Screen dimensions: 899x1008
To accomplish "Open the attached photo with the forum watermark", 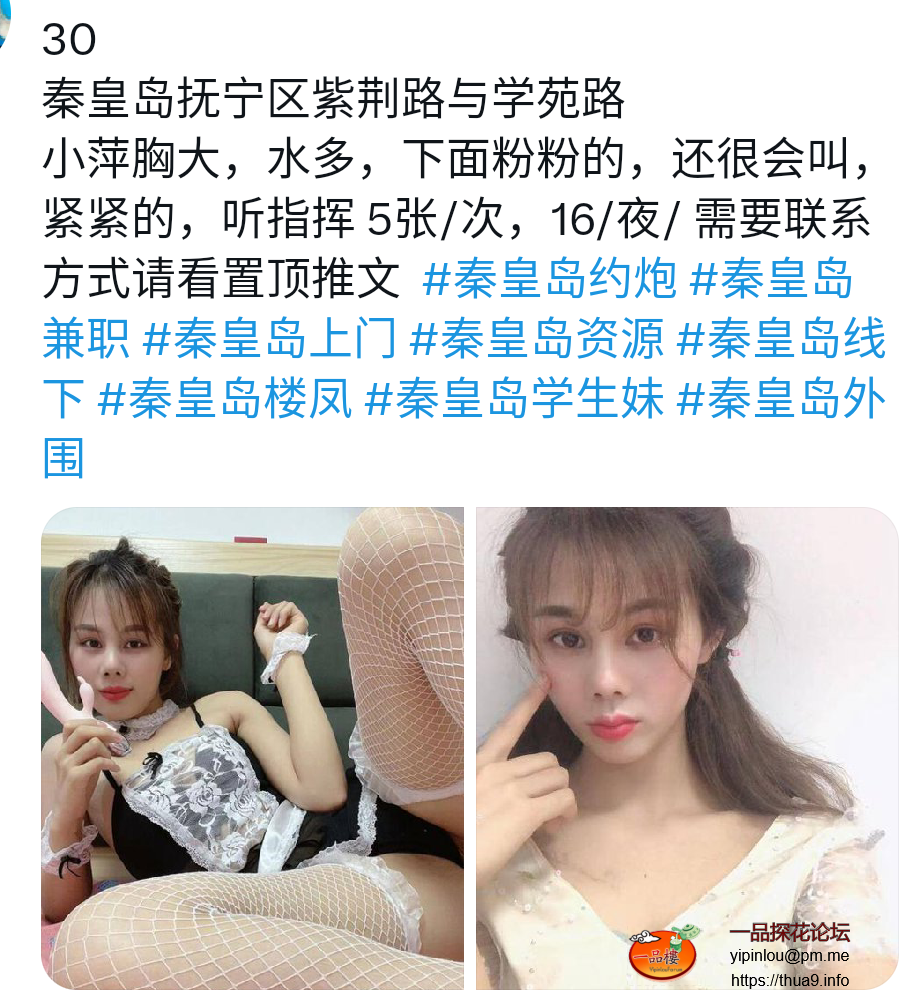I will click(x=686, y=748).
